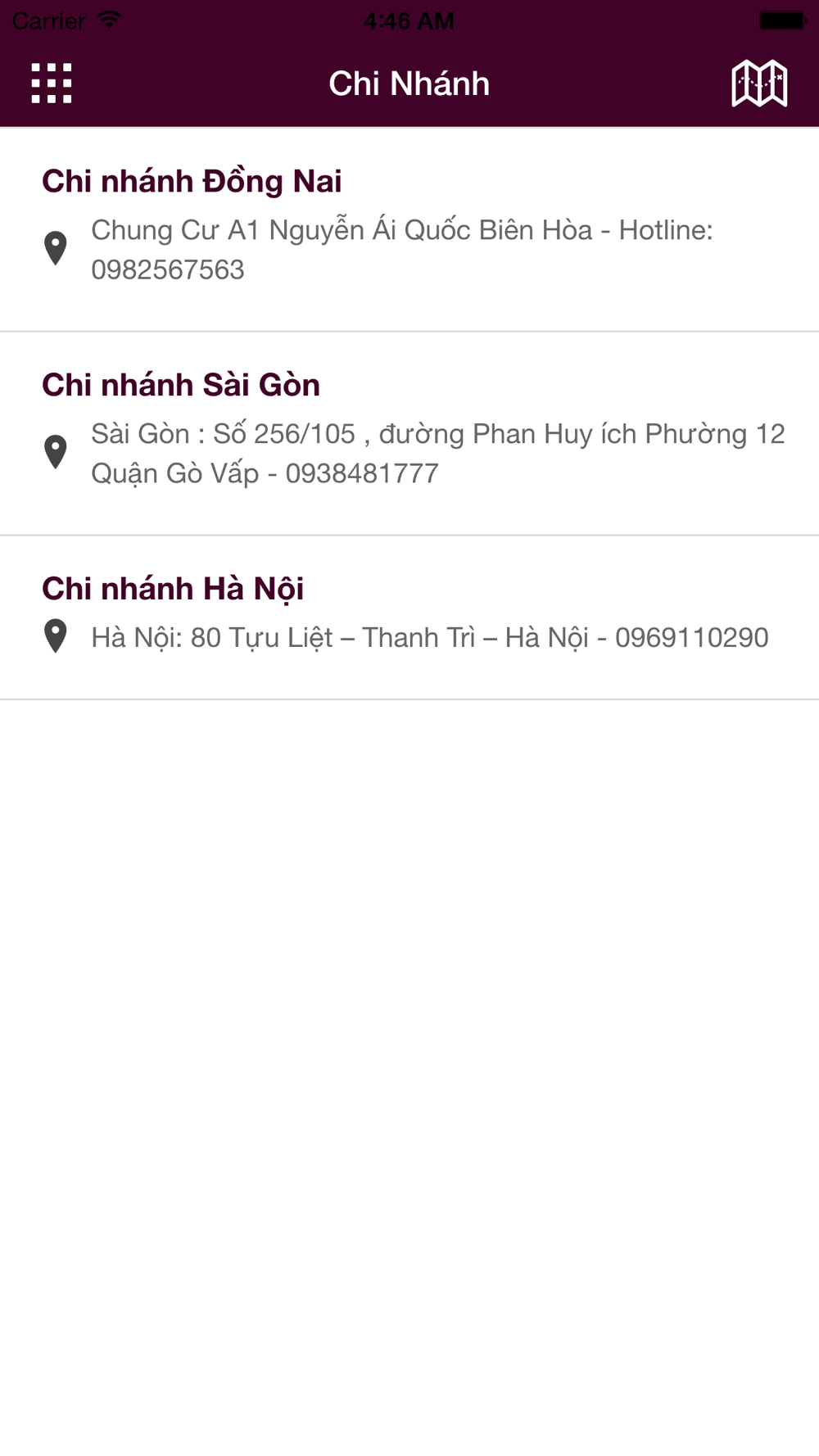Open the grid menu button
Image resolution: width=819 pixels, height=1456 pixels.
[x=52, y=84]
